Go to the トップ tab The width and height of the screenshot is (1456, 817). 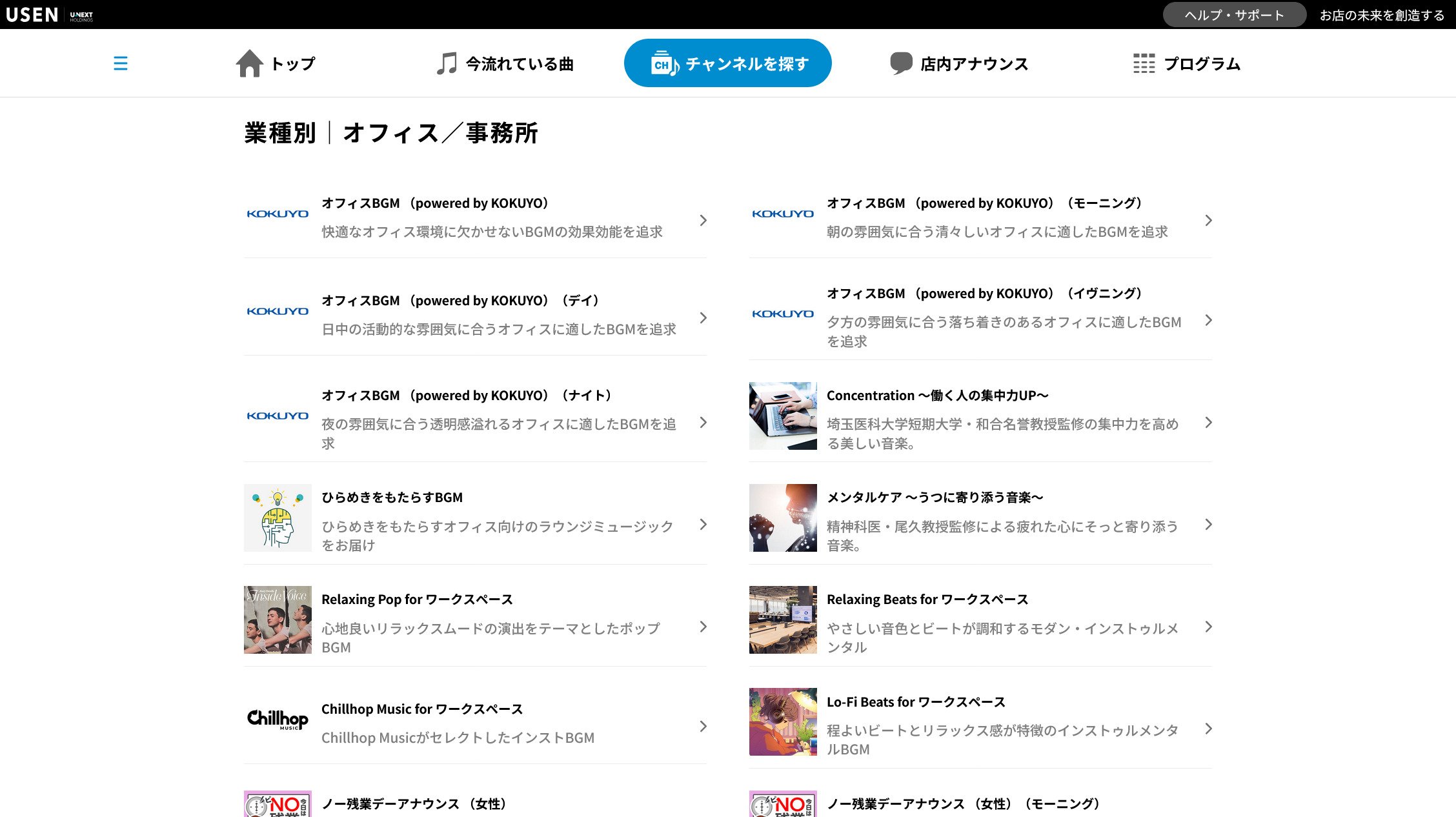(276, 63)
